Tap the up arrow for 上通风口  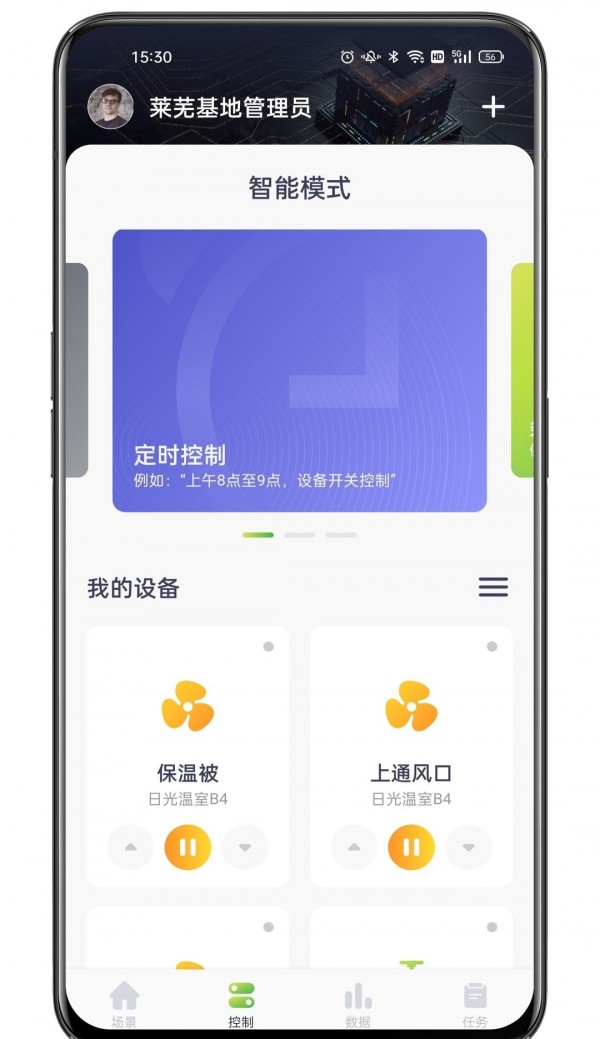tap(354, 848)
